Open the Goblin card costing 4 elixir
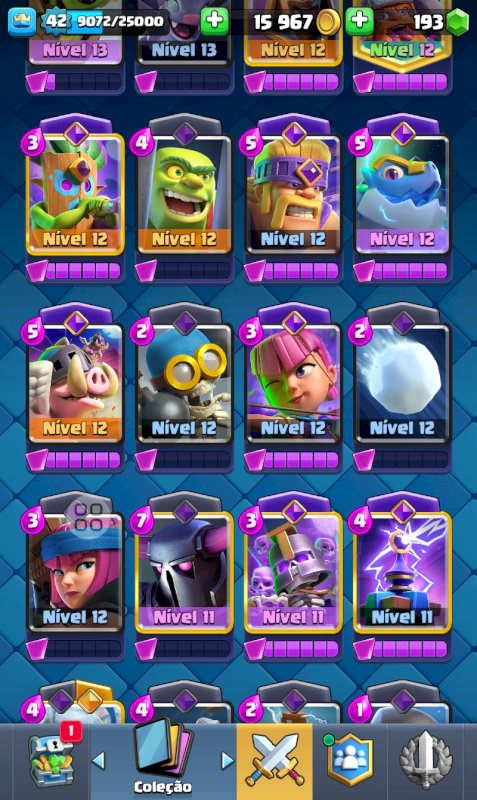The image size is (477, 800). tap(184, 195)
